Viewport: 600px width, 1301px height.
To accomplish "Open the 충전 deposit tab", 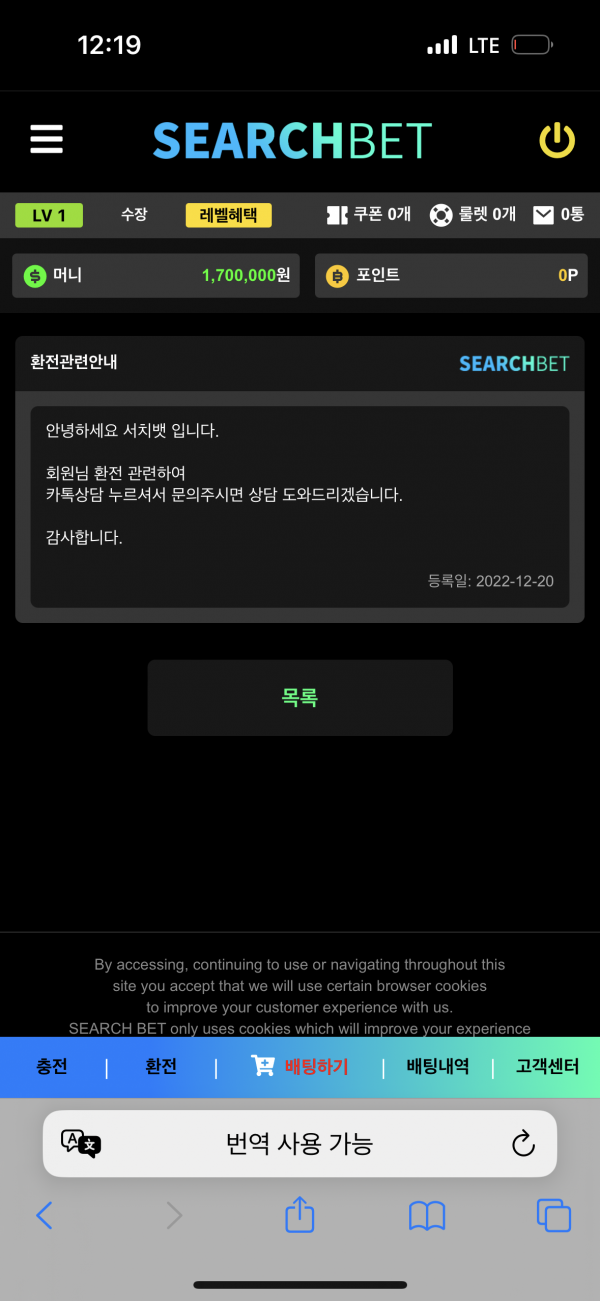I will [52, 1067].
